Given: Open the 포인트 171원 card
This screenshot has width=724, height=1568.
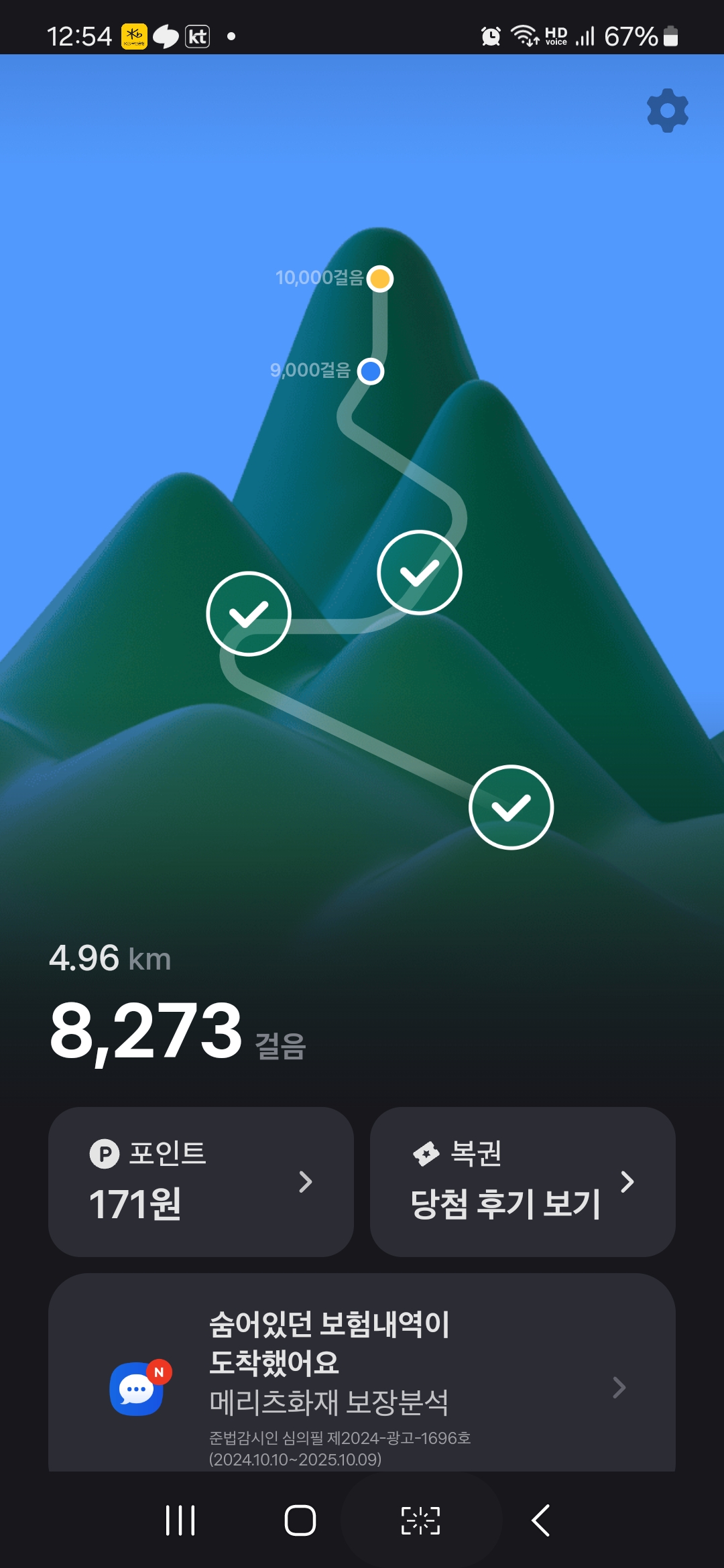Looking at the screenshot, I should 200,1181.
